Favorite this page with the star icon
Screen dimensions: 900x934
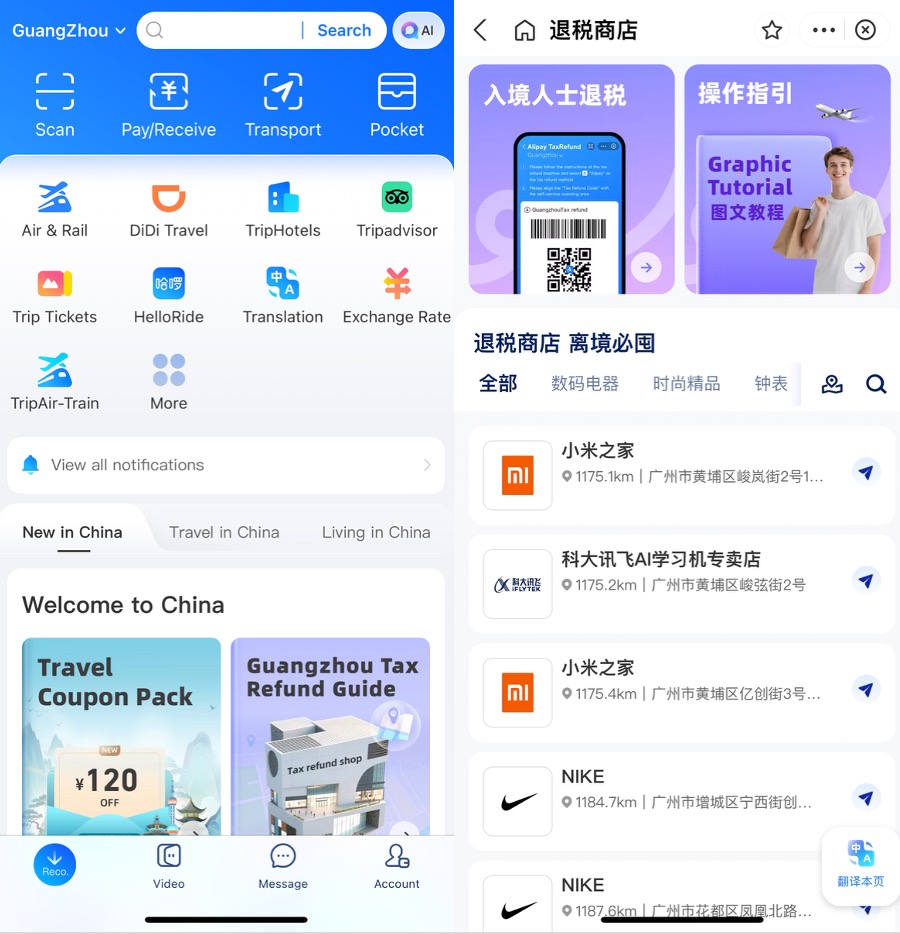[x=772, y=31]
